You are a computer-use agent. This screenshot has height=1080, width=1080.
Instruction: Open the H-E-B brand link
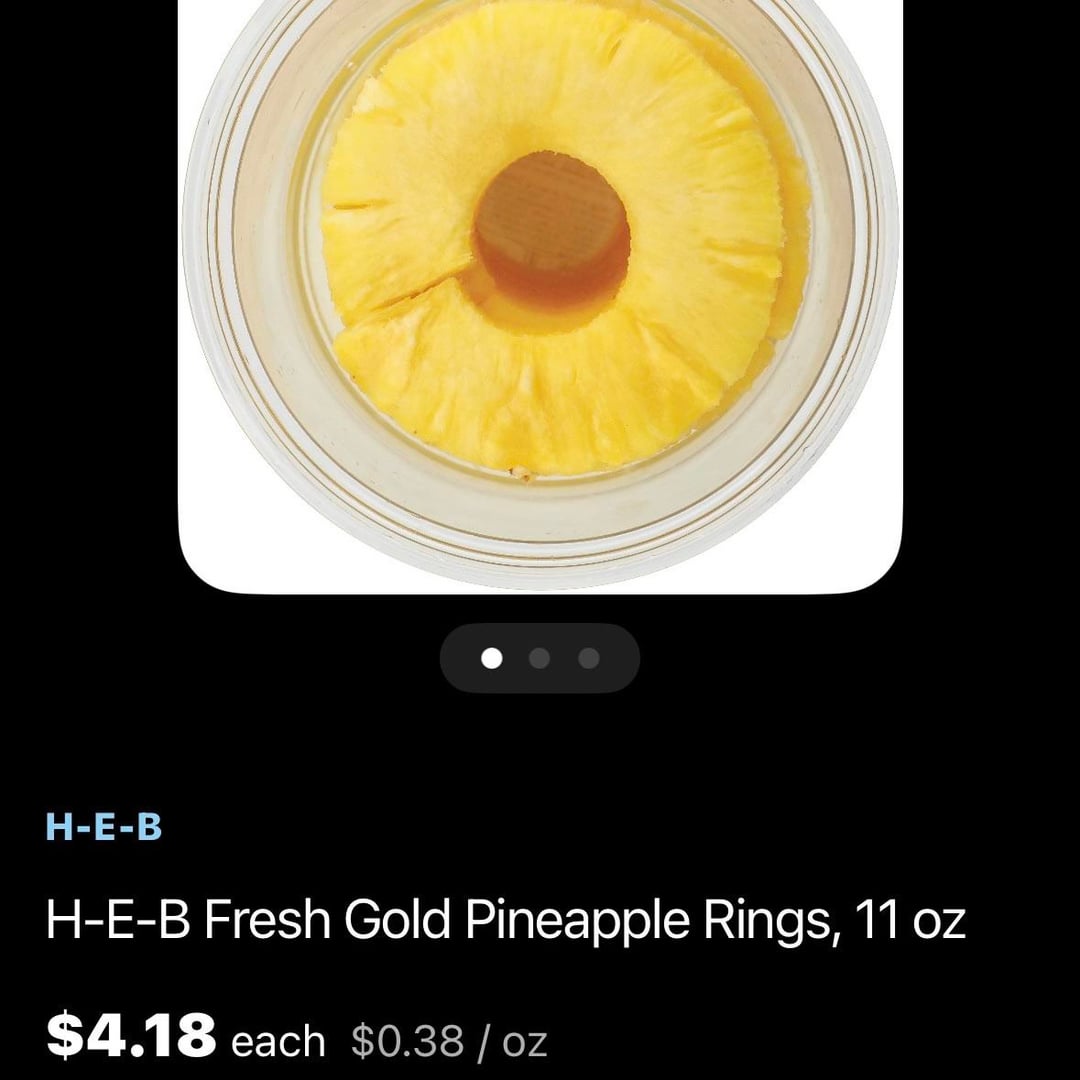pos(104,827)
